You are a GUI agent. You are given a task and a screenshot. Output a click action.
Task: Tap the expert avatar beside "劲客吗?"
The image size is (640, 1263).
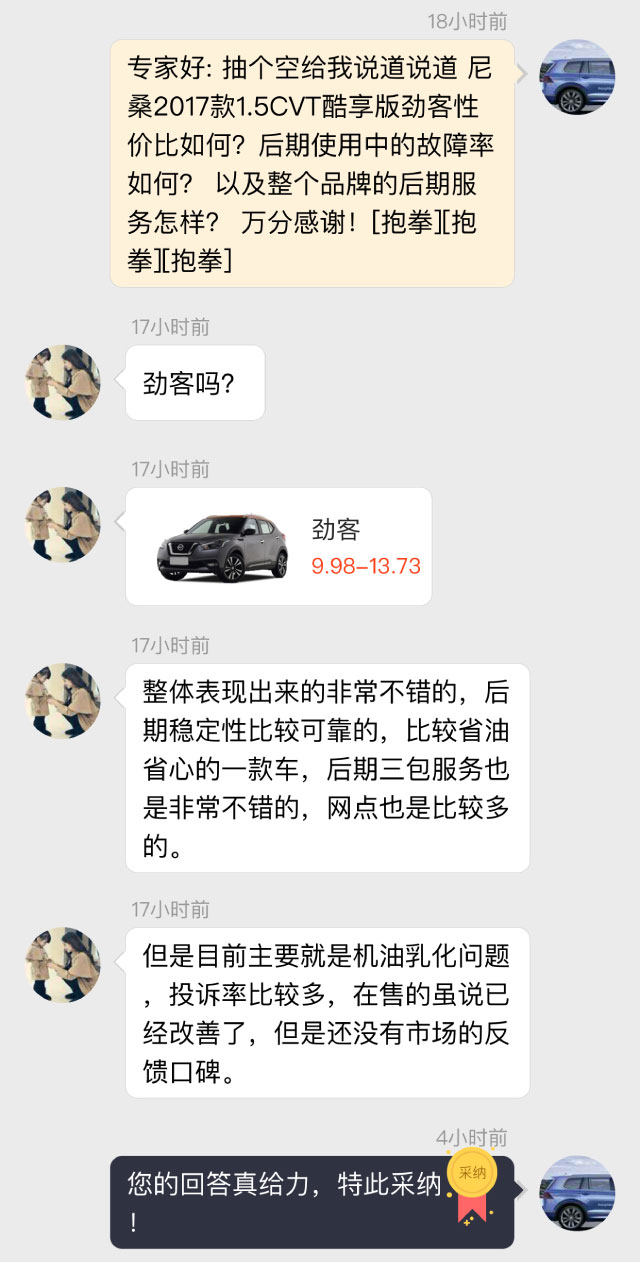click(x=63, y=382)
